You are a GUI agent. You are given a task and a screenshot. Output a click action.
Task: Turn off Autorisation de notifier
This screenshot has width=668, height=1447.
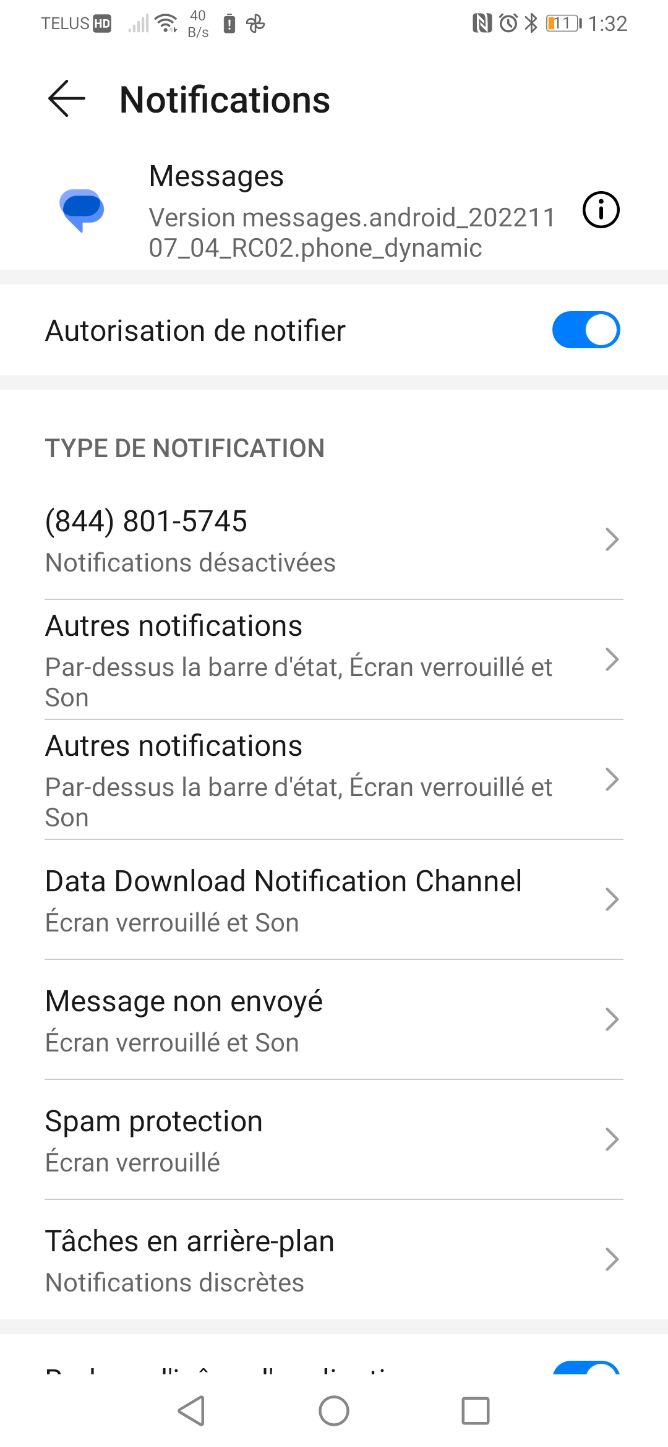[586, 330]
